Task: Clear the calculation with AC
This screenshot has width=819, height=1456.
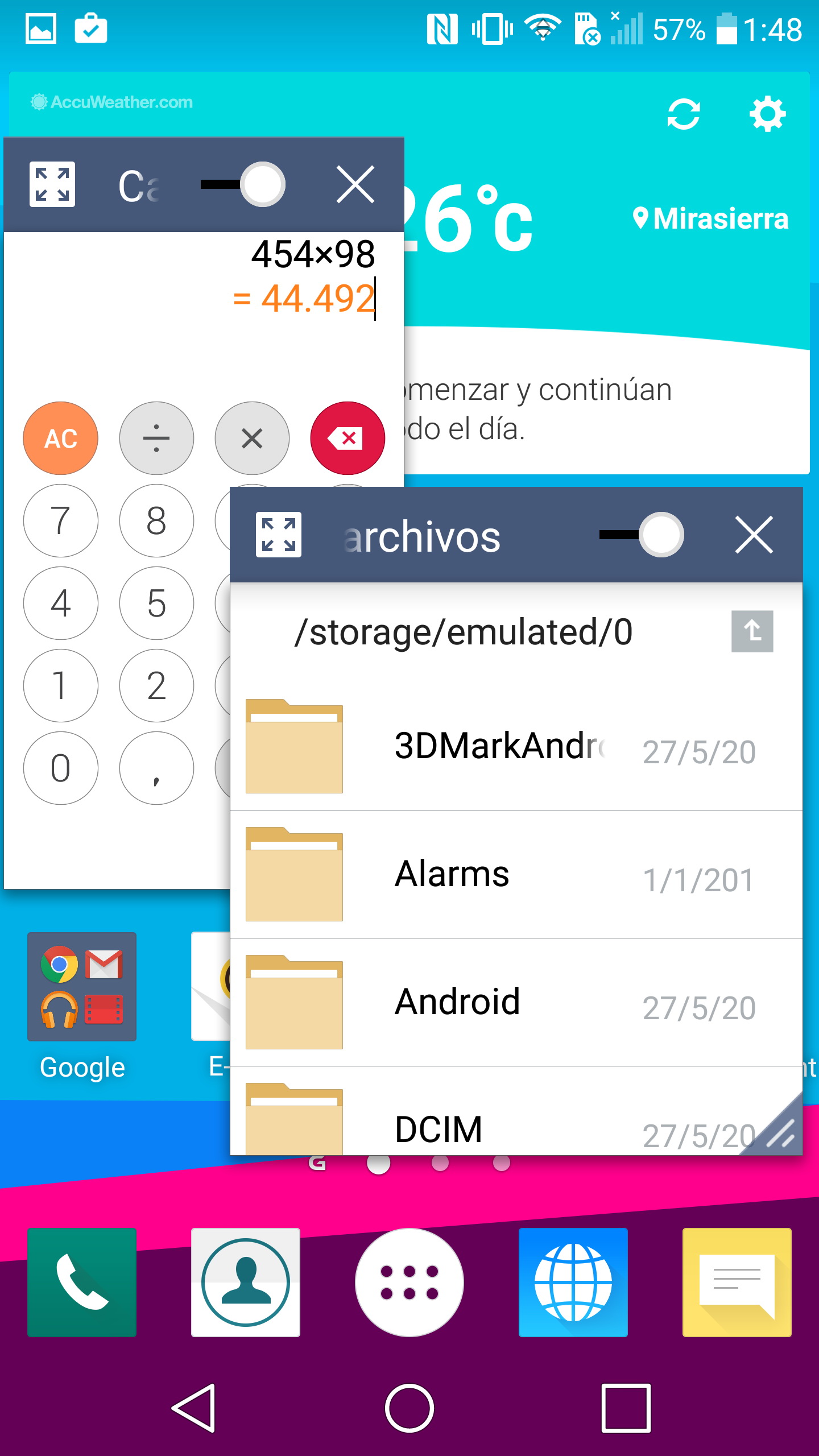Action: pos(60,439)
